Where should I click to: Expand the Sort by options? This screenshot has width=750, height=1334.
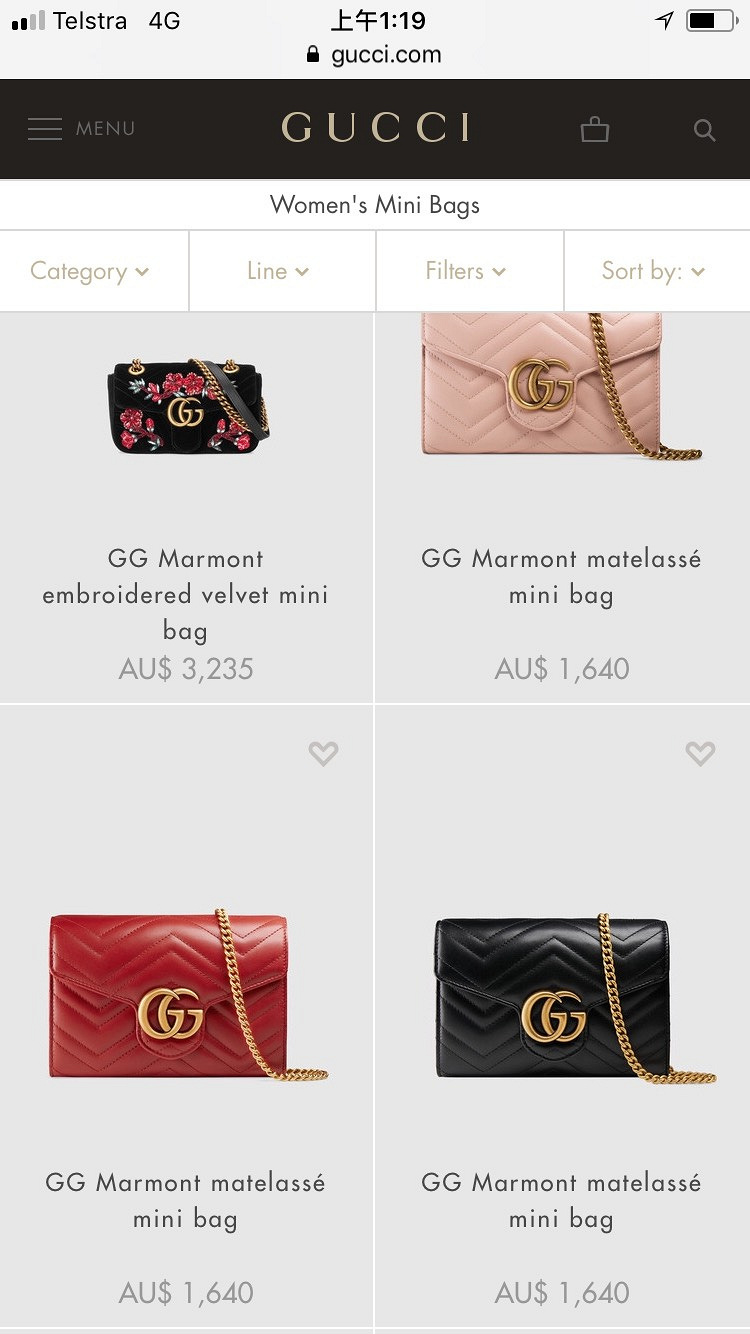click(x=654, y=271)
